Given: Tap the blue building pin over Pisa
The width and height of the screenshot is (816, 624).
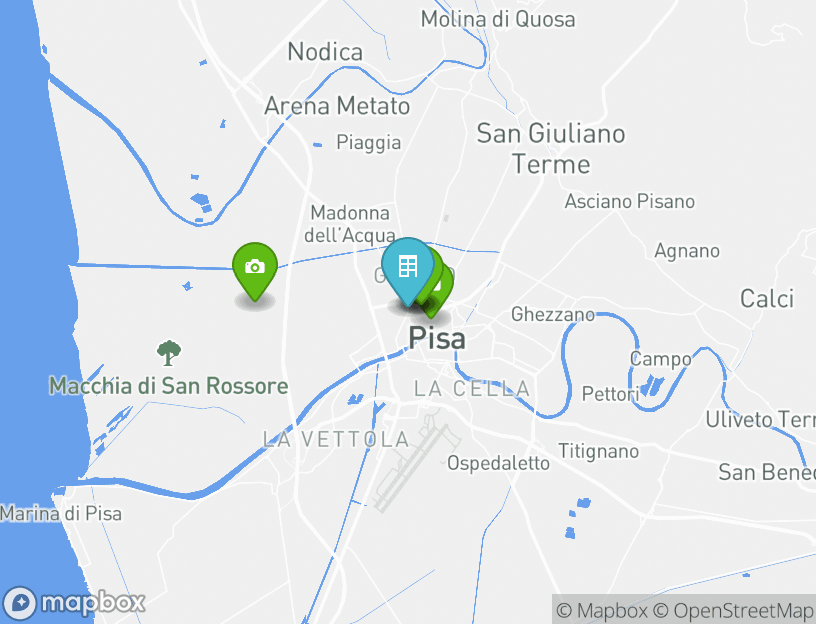Looking at the screenshot, I should (407, 266).
